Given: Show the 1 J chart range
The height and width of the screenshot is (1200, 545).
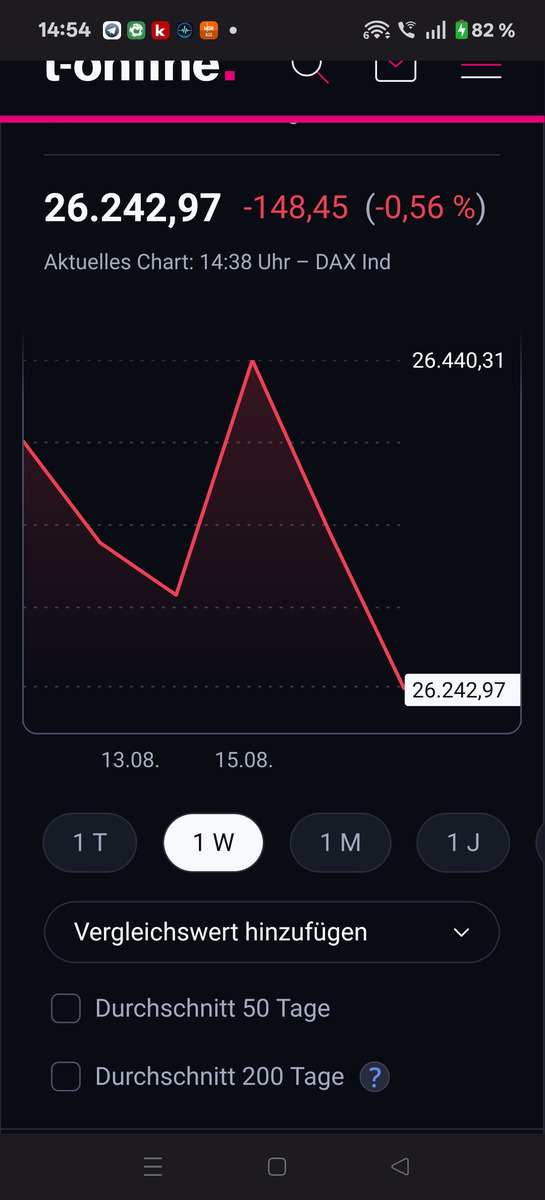Looking at the screenshot, I should coord(463,842).
